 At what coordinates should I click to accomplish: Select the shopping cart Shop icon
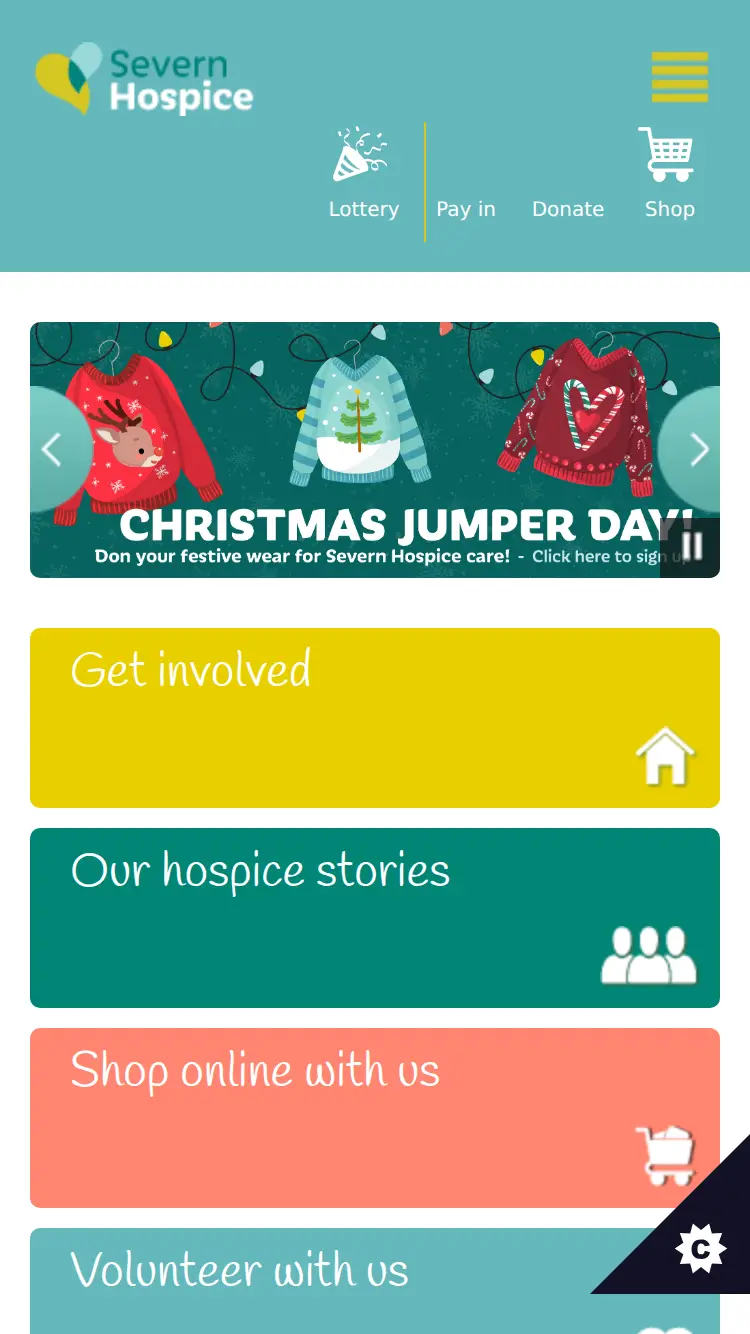pyautogui.click(x=669, y=155)
